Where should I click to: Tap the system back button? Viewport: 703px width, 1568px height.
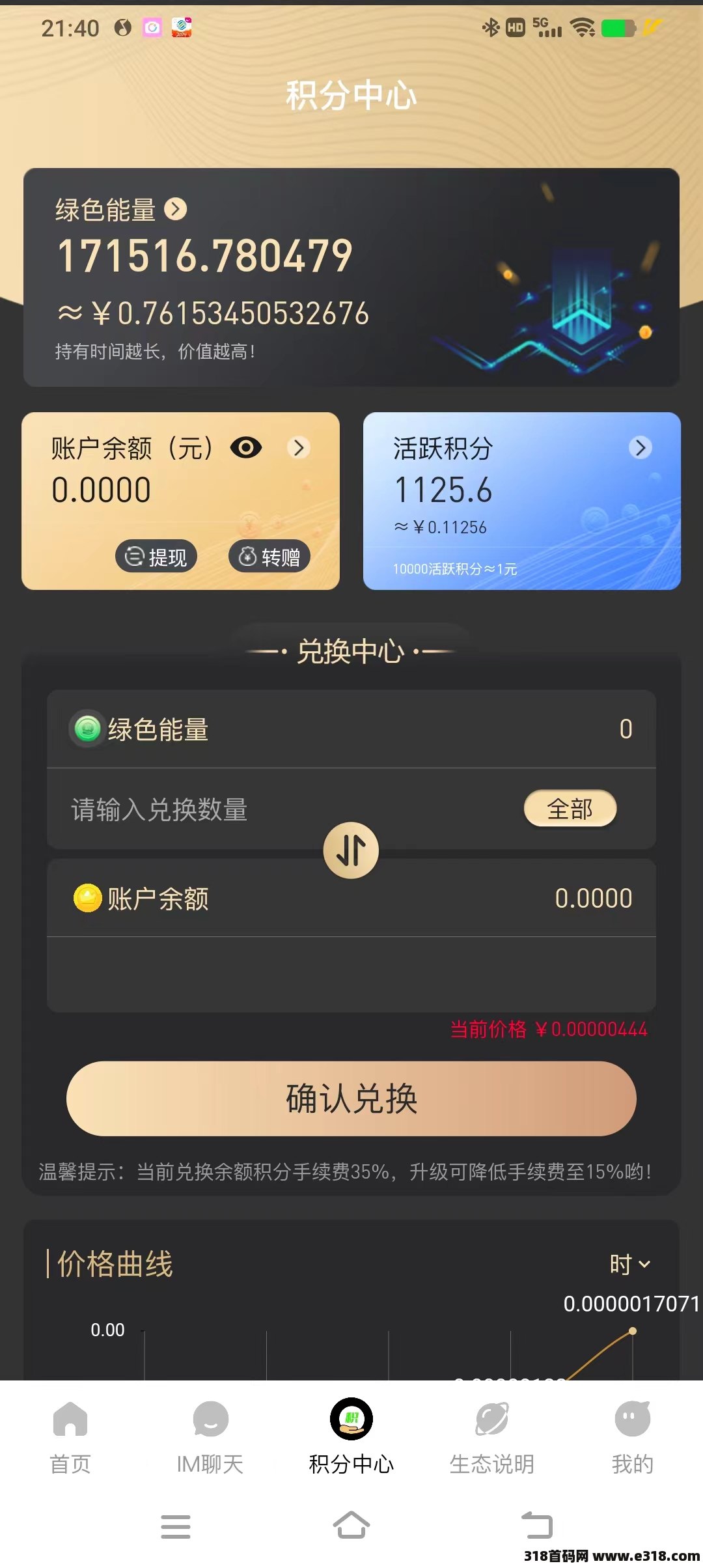536,1525
